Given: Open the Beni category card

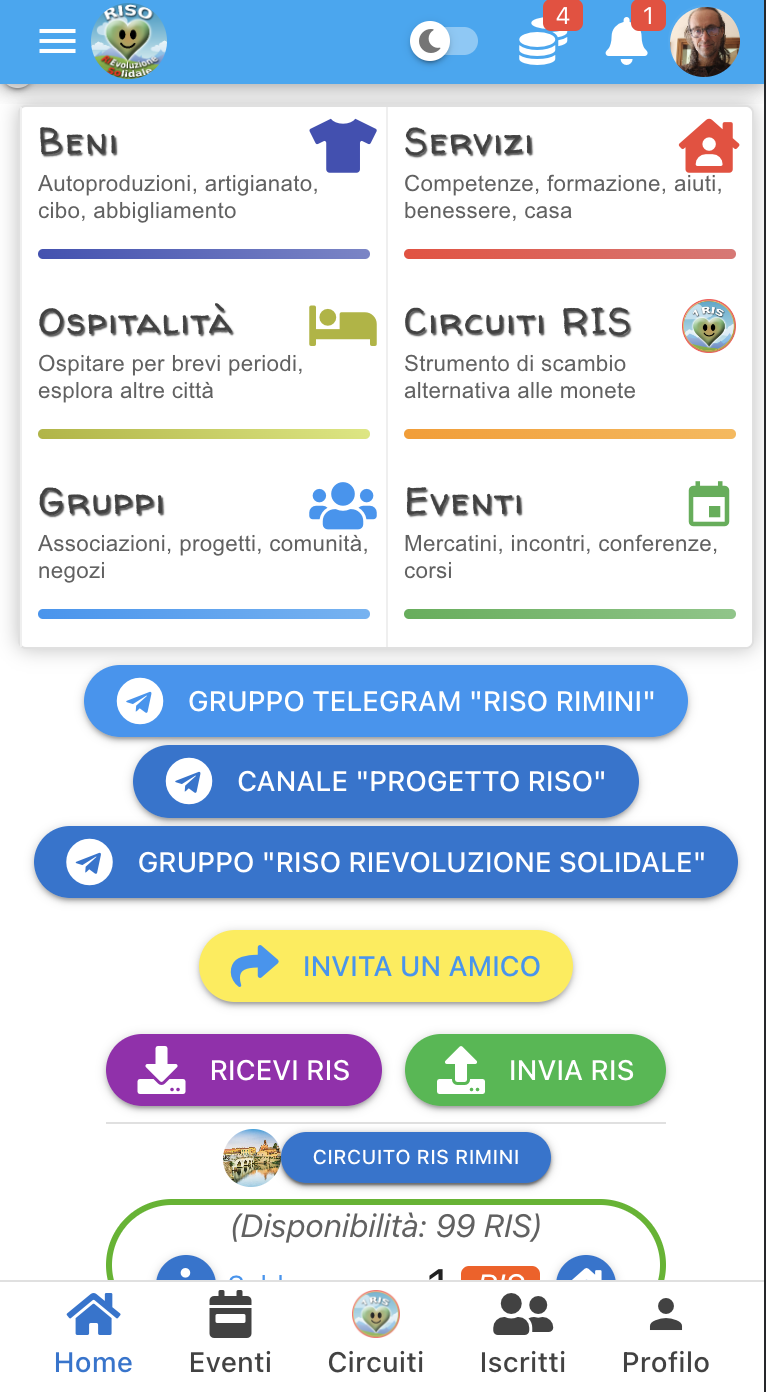Looking at the screenshot, I should coord(204,187).
